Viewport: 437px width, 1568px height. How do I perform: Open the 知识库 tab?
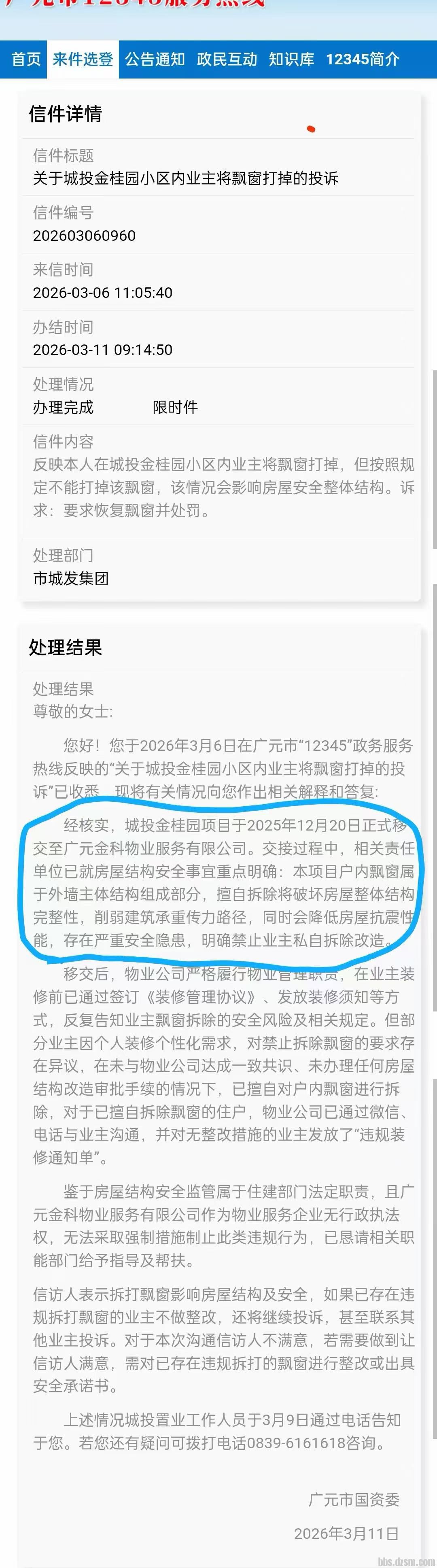291,59
